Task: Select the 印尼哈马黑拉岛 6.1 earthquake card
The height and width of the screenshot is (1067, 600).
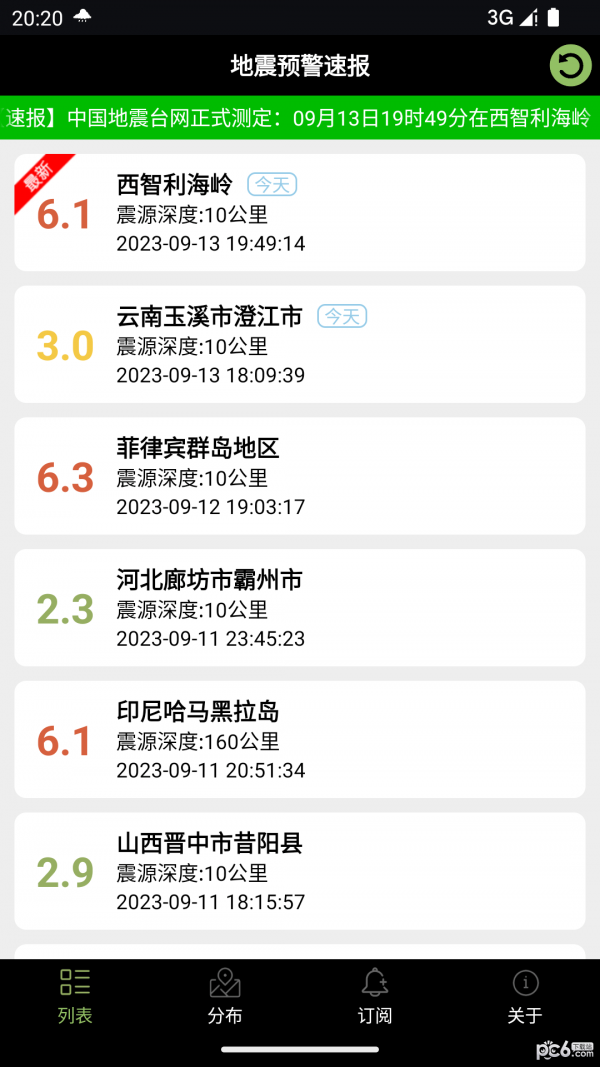Action: click(x=300, y=740)
